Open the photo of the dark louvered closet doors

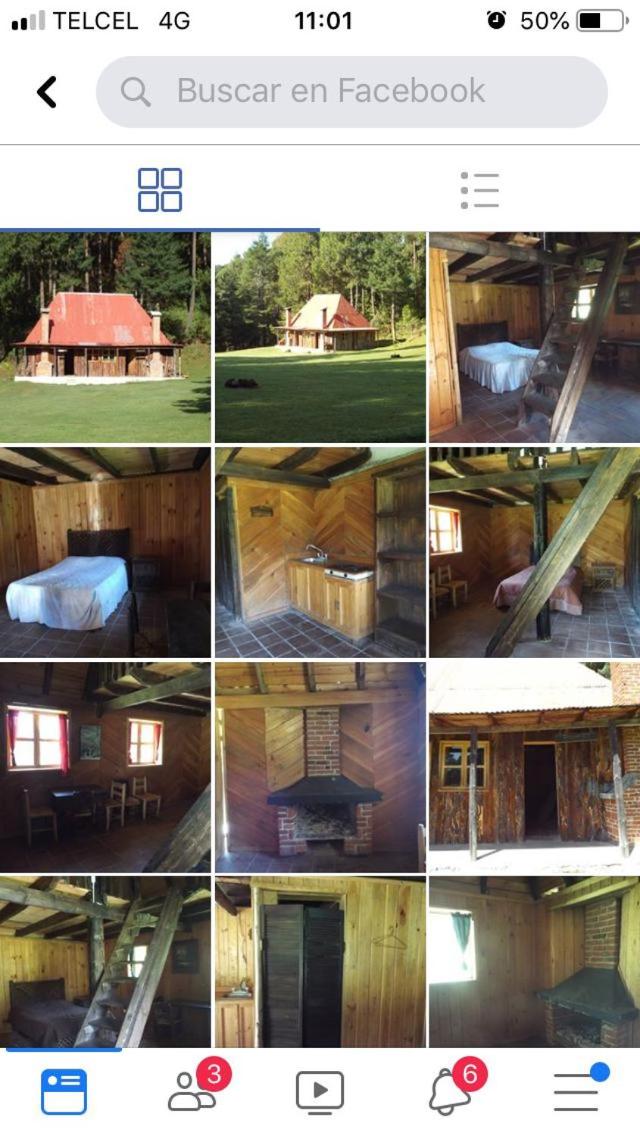pos(320,962)
